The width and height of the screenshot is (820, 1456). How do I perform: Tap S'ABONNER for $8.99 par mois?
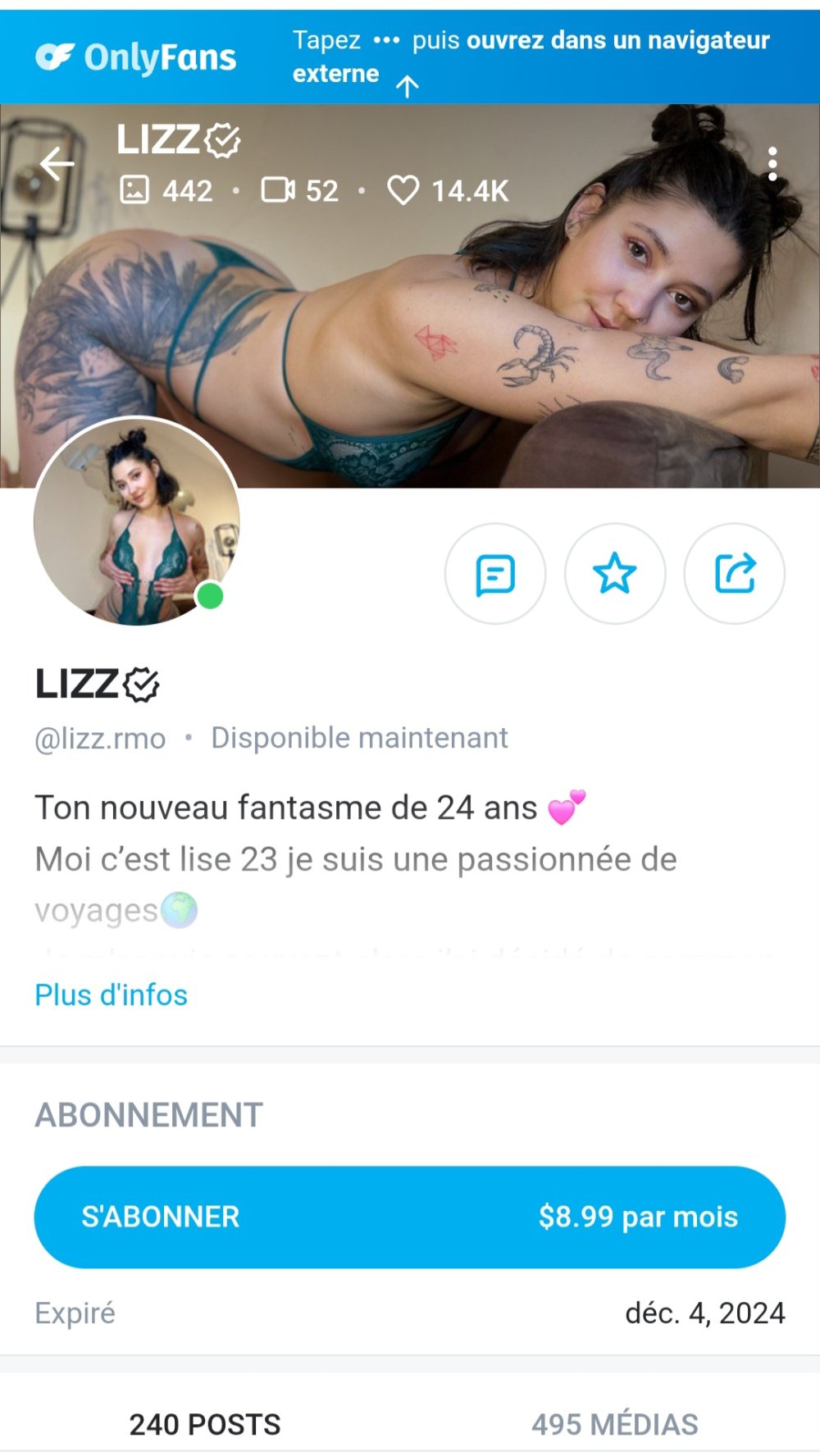pyautogui.click(x=410, y=1217)
